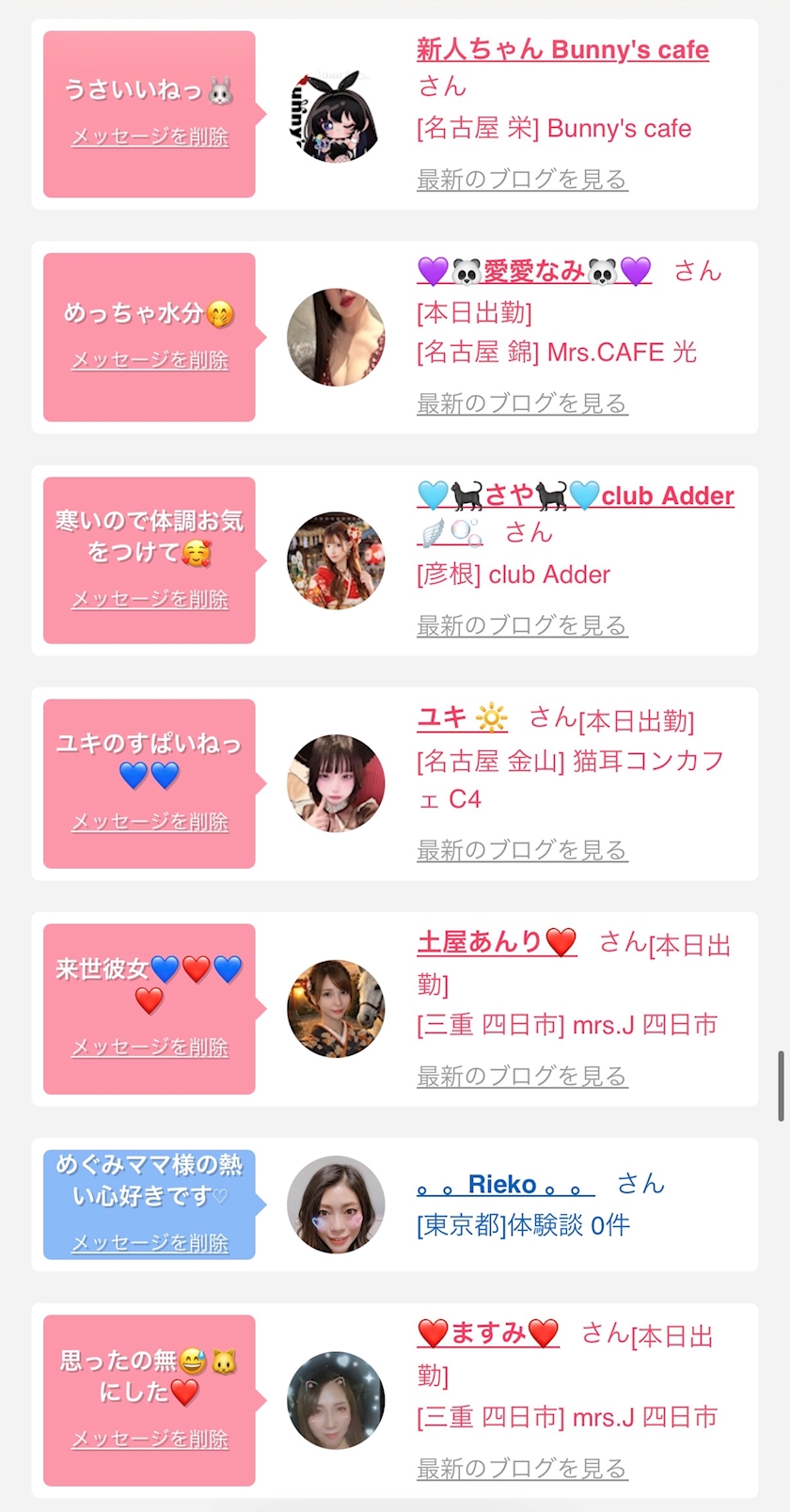Open 愛愛なみ profile link
The image size is (790, 1512).
click(x=534, y=272)
